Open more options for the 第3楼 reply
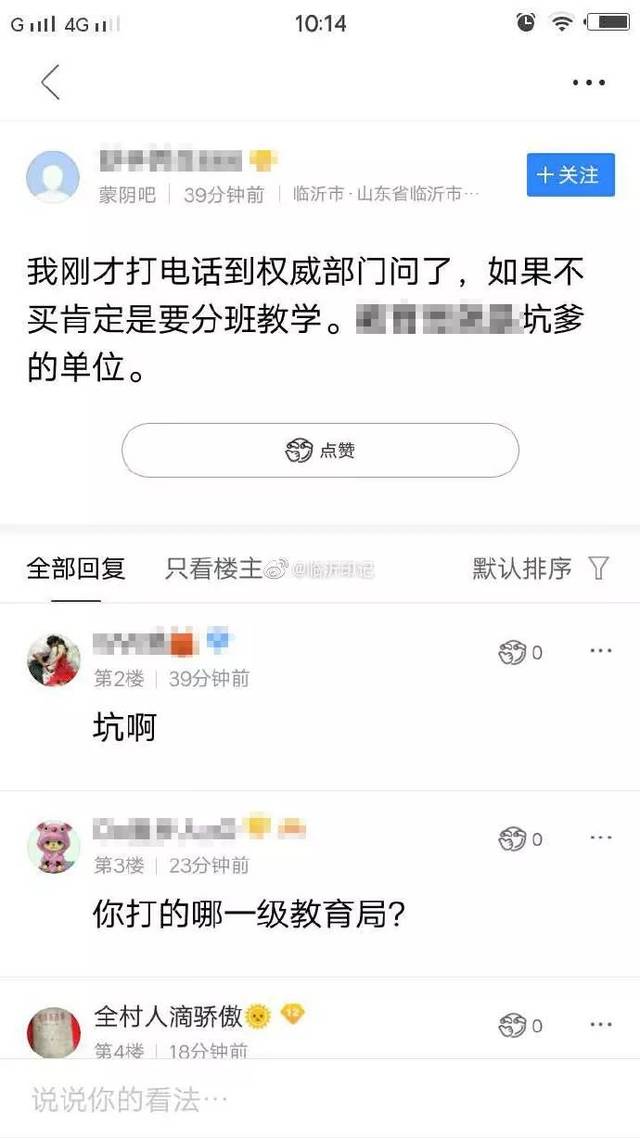The height and width of the screenshot is (1138, 640). click(x=600, y=837)
